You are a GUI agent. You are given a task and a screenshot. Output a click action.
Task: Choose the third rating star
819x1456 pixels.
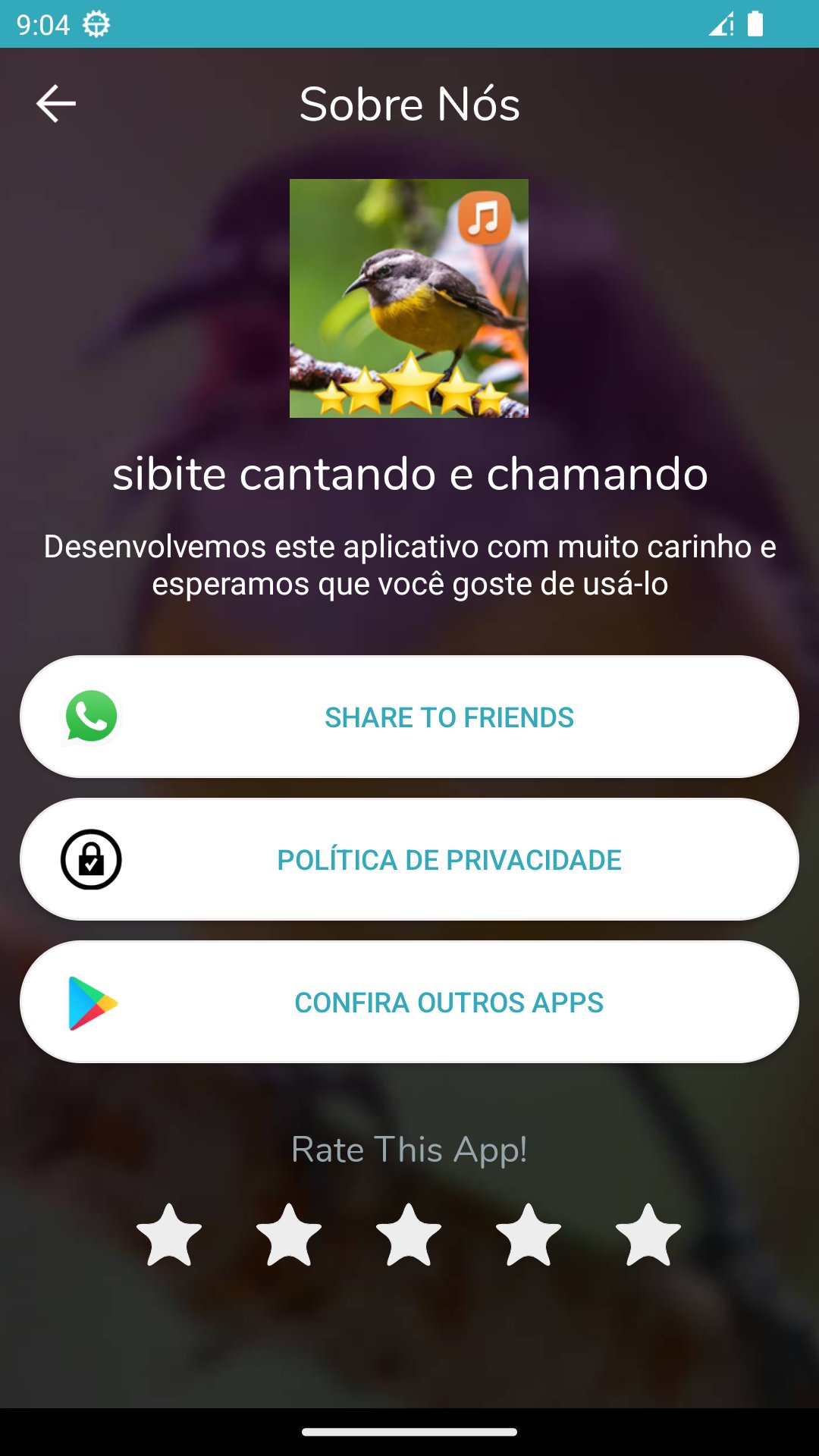(x=409, y=1235)
